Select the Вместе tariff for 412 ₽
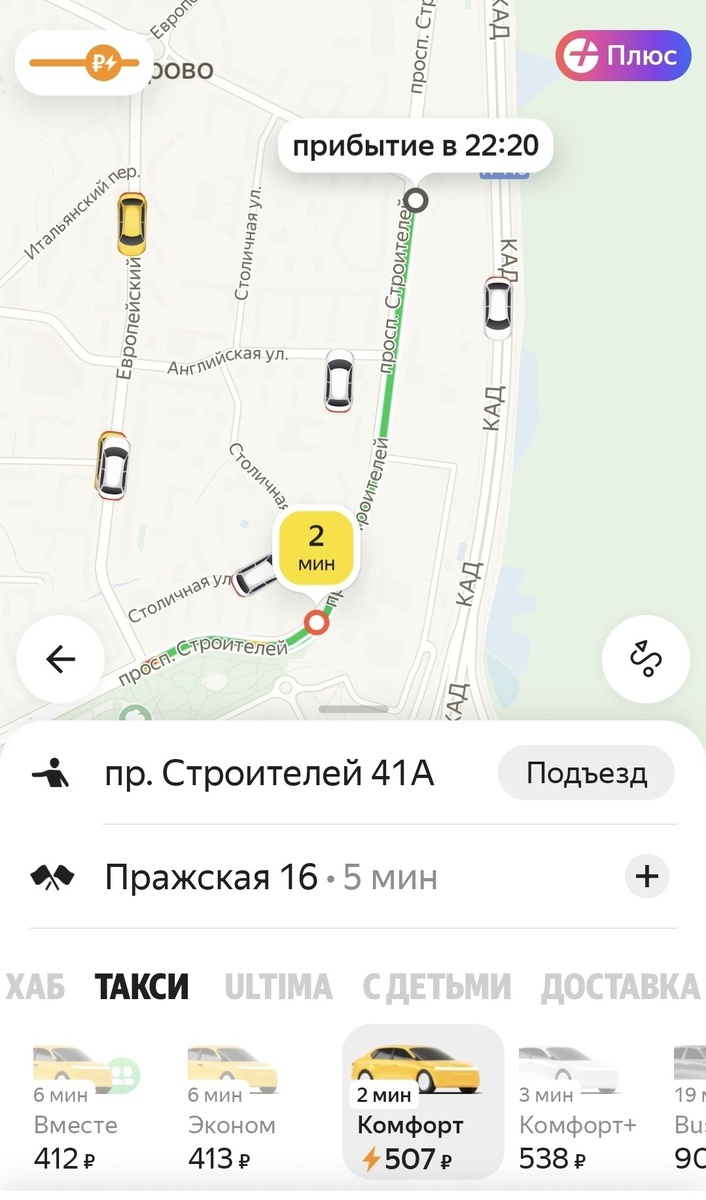Viewport: 706px width, 1200px height. point(80,1105)
